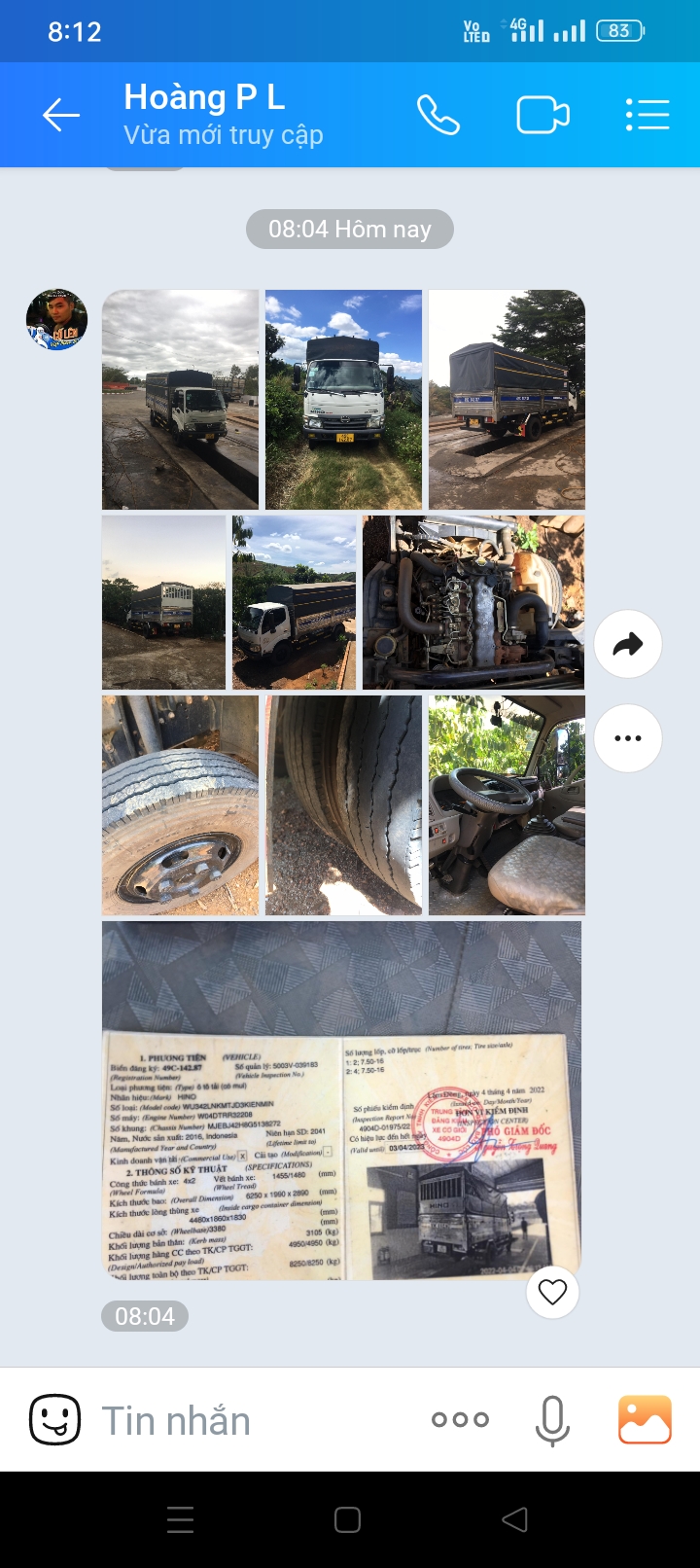
Task: Go back from Hoàng P L chat
Action: pyautogui.click(x=60, y=115)
